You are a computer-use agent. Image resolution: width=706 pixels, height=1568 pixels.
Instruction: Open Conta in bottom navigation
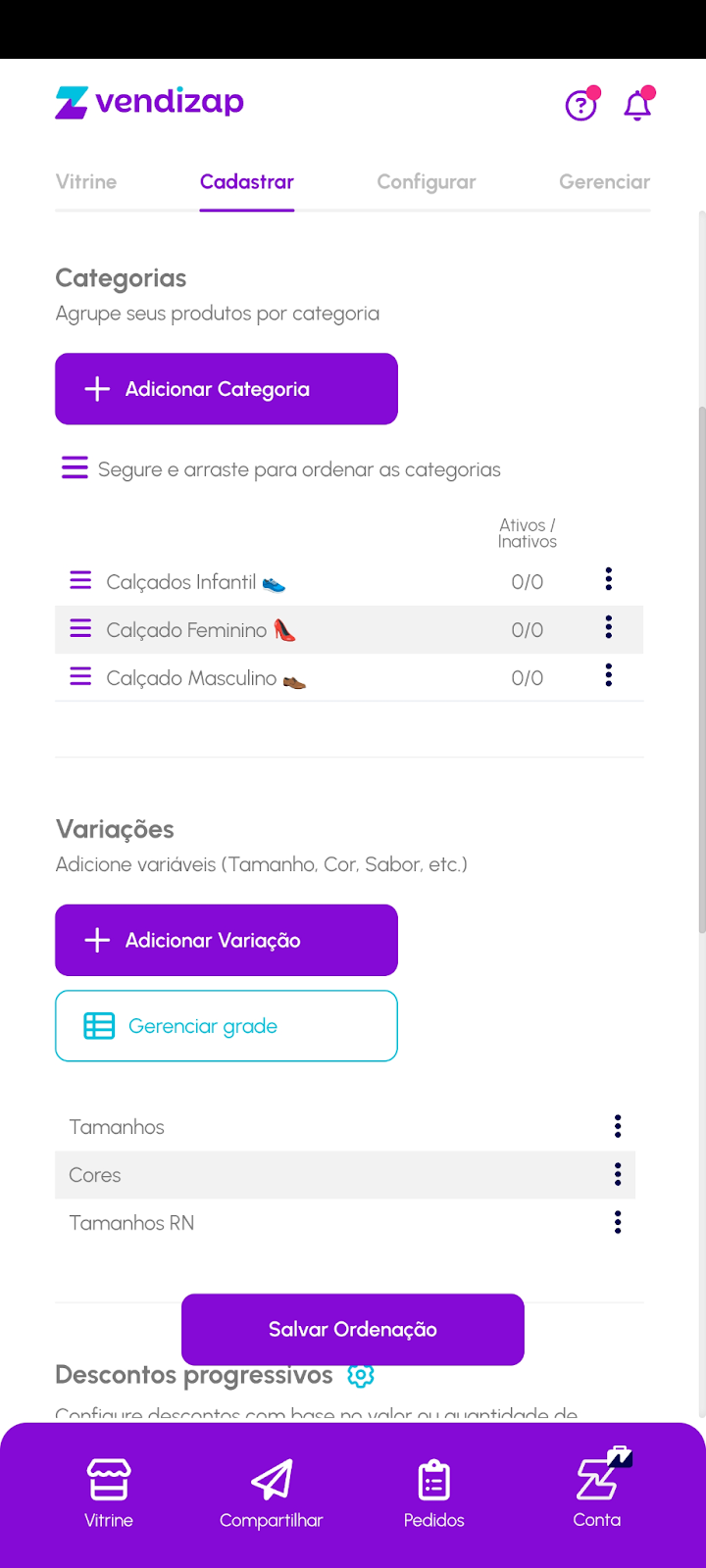pos(597,1494)
